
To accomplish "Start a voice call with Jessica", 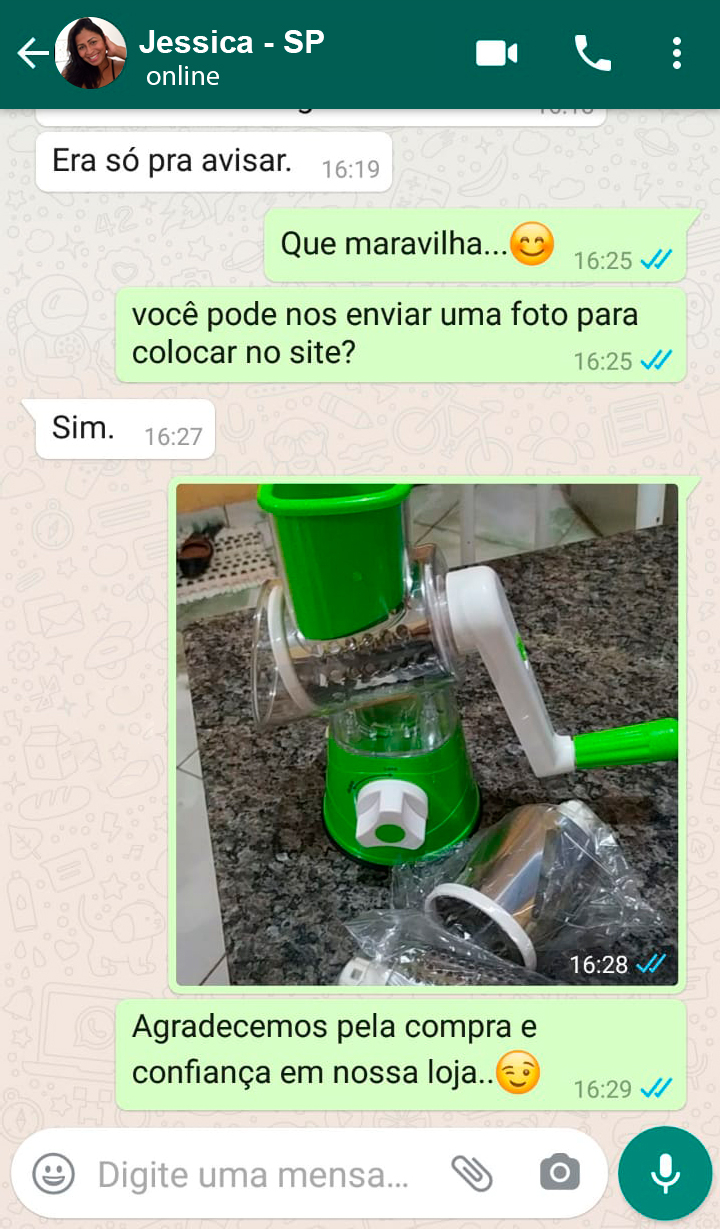I will (x=592, y=54).
